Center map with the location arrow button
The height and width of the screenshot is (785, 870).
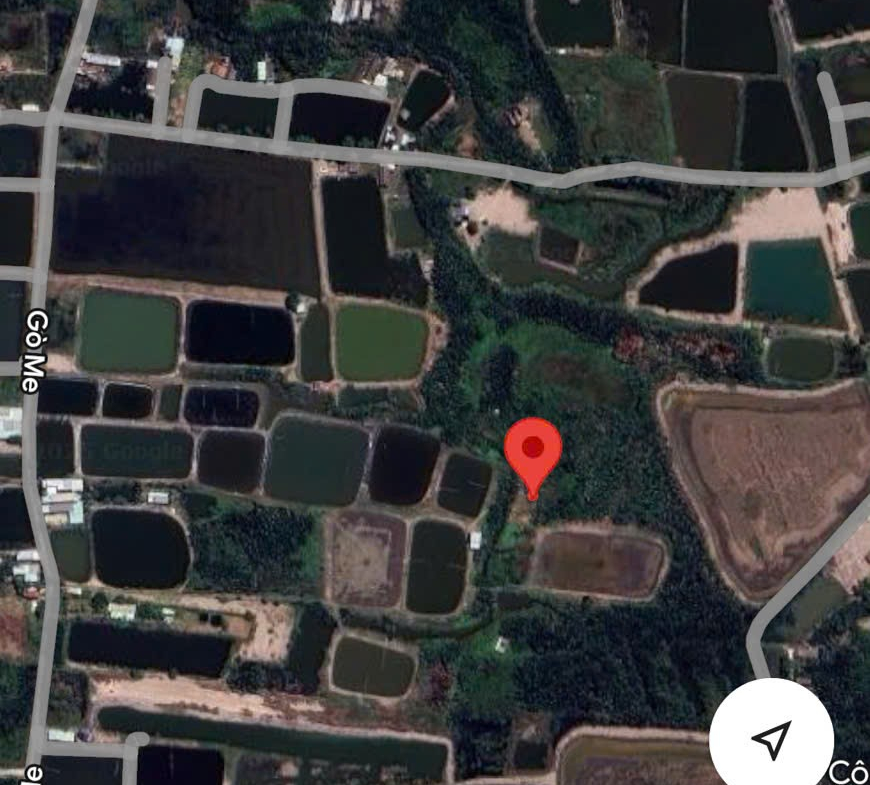point(771,738)
